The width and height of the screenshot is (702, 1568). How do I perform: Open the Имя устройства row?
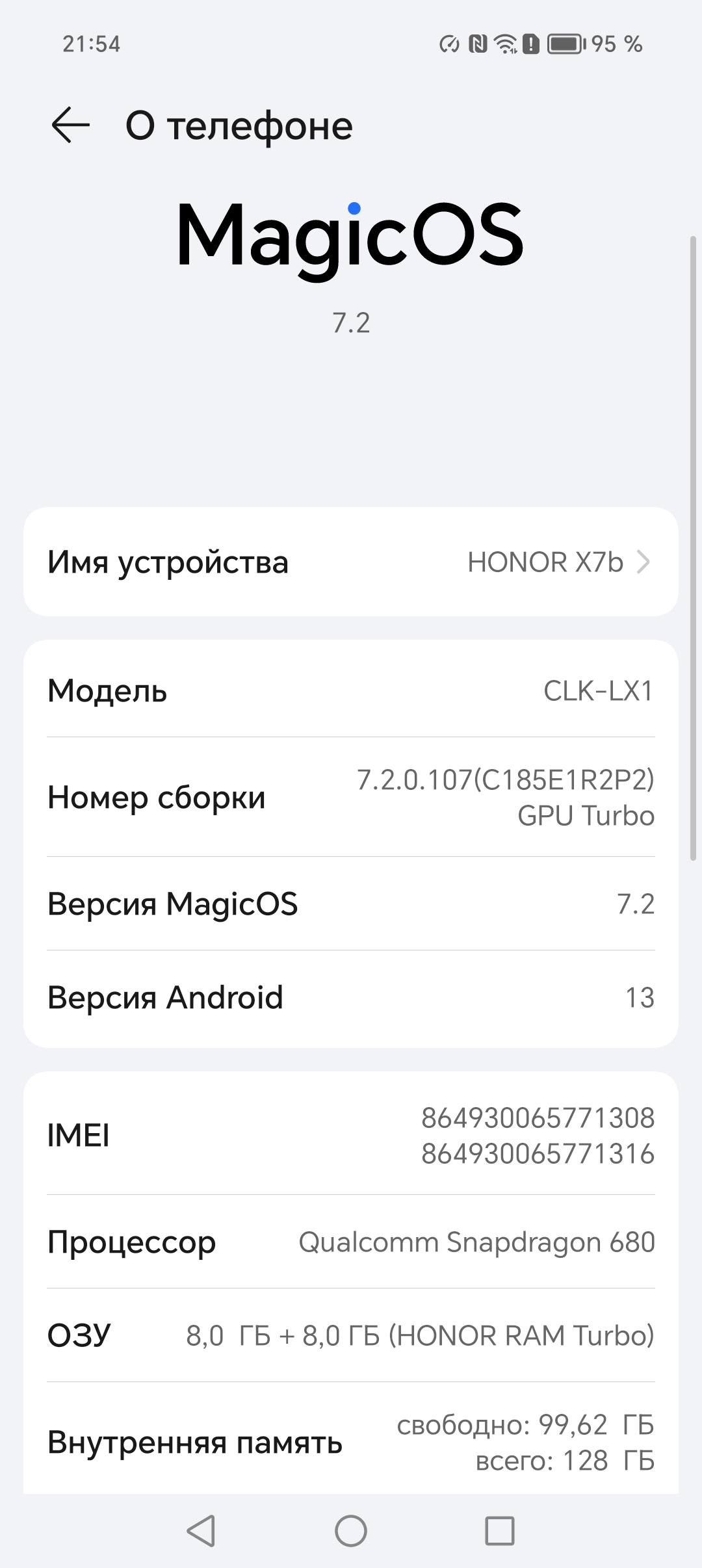point(351,562)
